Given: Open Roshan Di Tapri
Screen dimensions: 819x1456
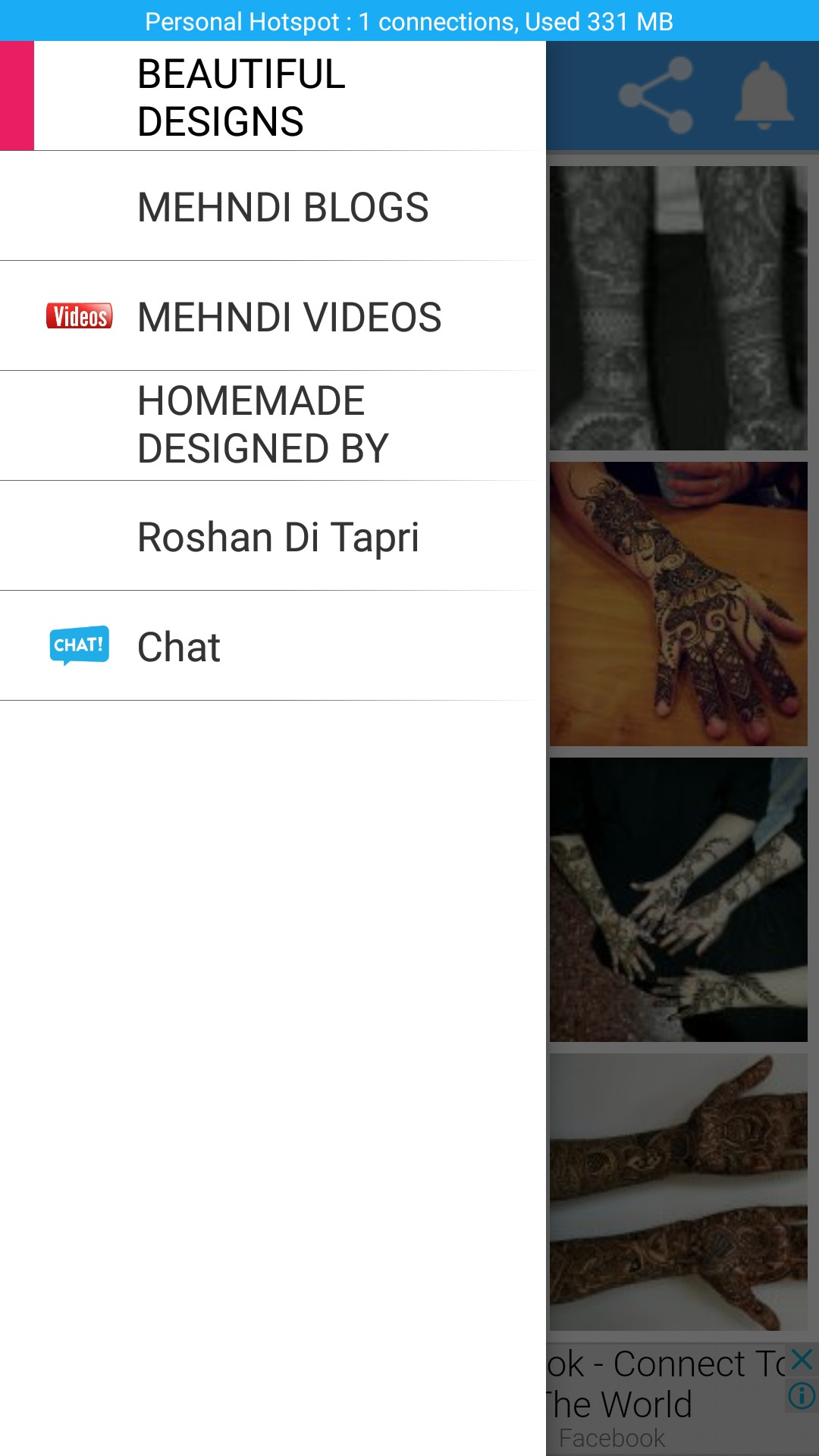Looking at the screenshot, I should [x=273, y=536].
